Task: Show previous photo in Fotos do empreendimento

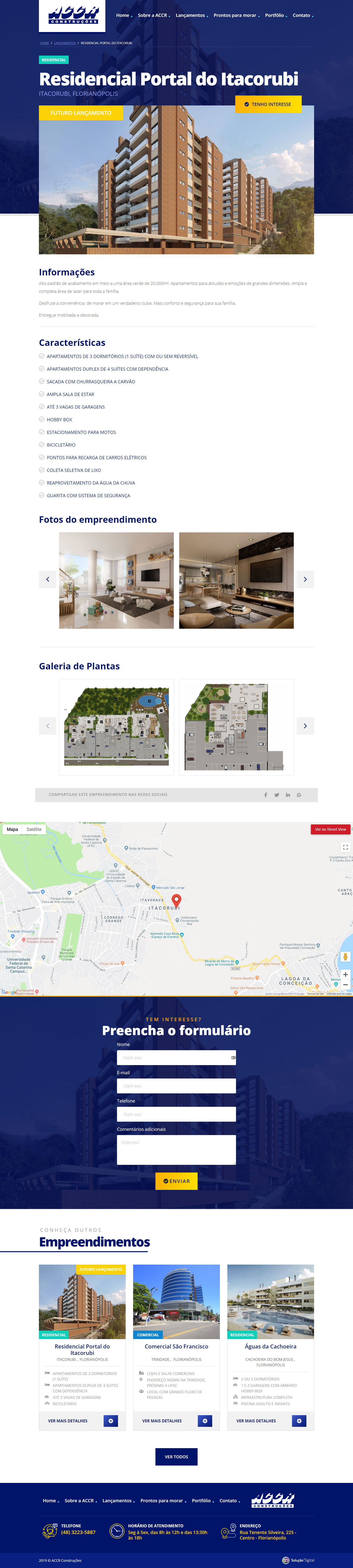Action: (x=48, y=579)
